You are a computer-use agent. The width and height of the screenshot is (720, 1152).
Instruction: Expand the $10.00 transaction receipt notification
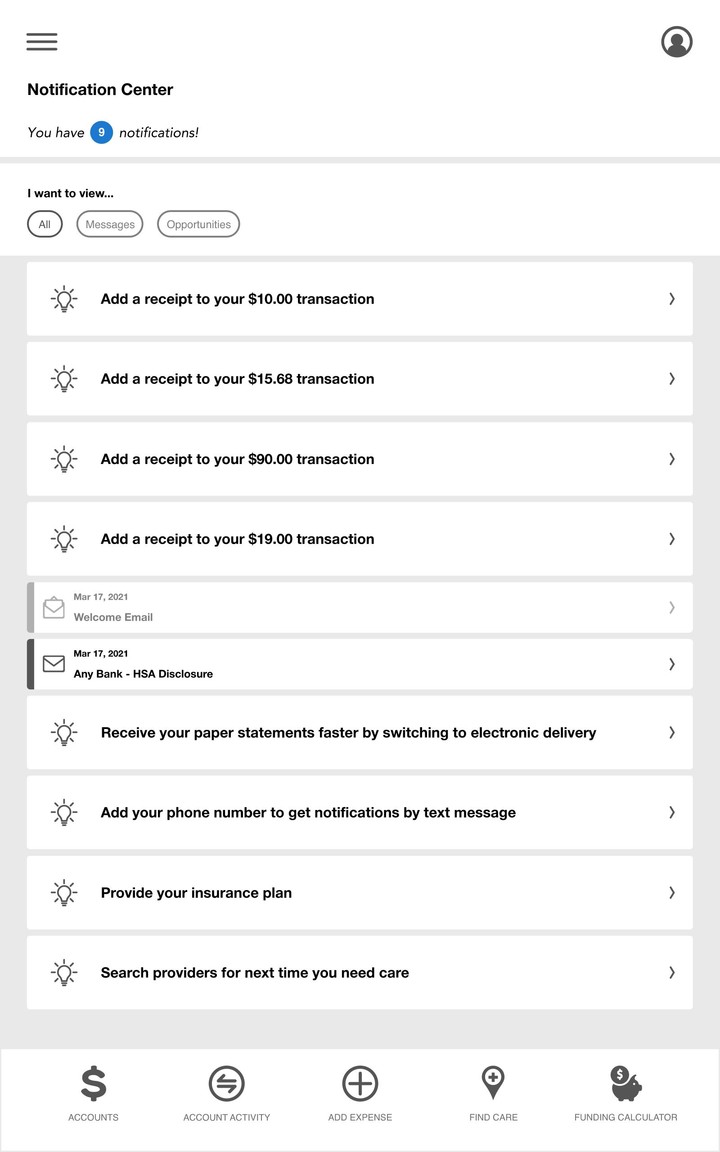(x=360, y=298)
